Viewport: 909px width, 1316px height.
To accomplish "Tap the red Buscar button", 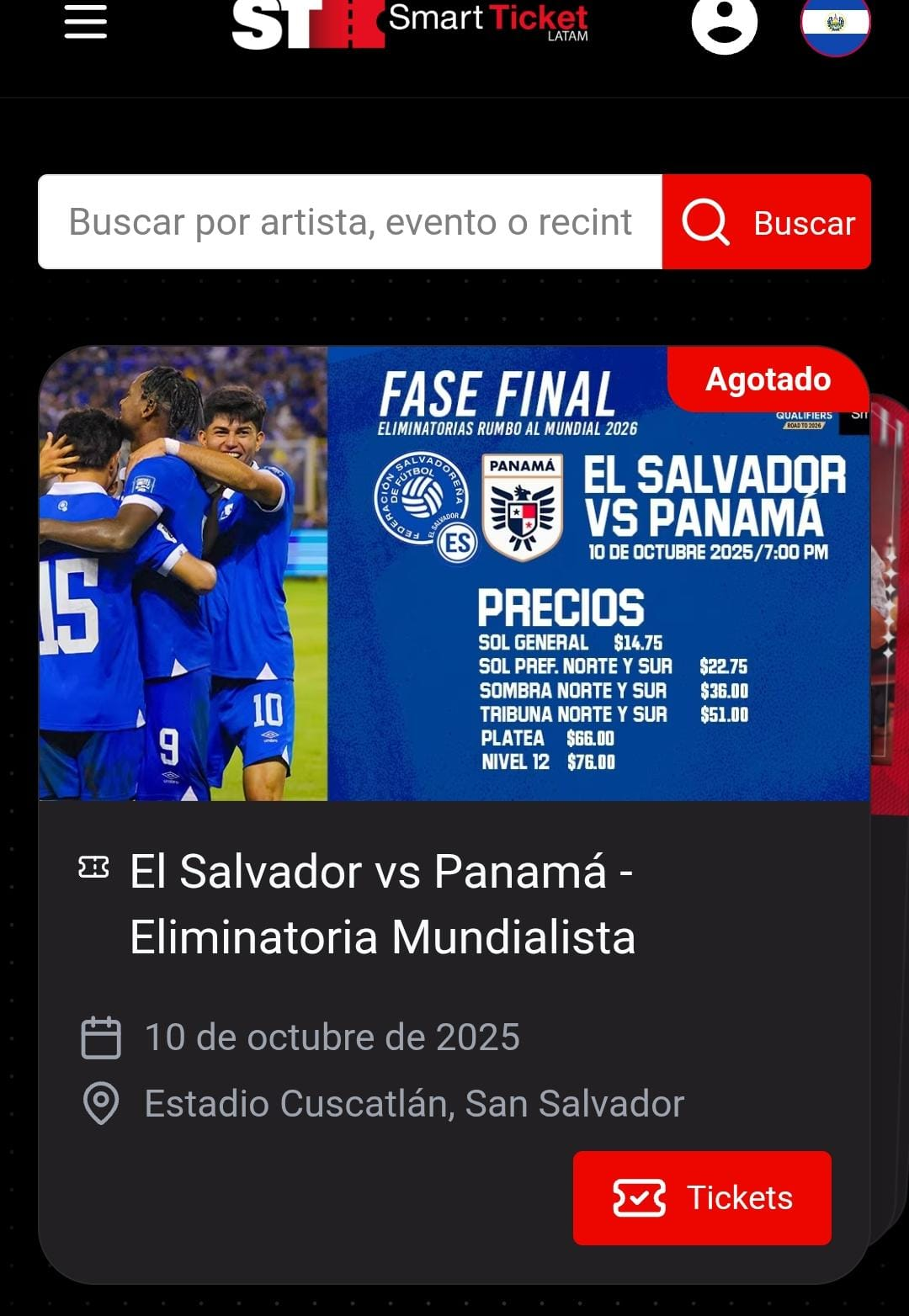I will coord(767,222).
